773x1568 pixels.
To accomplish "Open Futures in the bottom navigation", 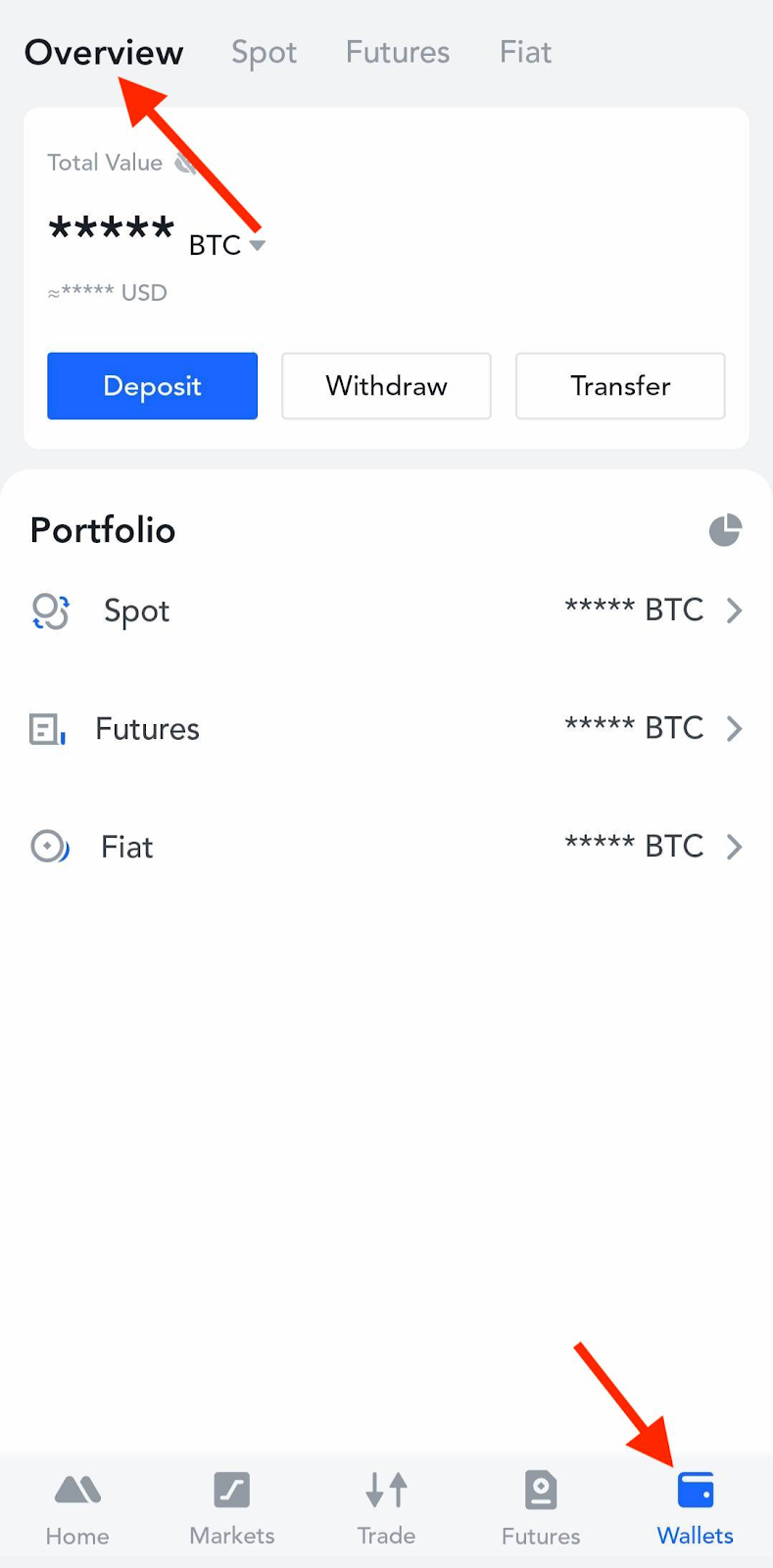I will (541, 1509).
